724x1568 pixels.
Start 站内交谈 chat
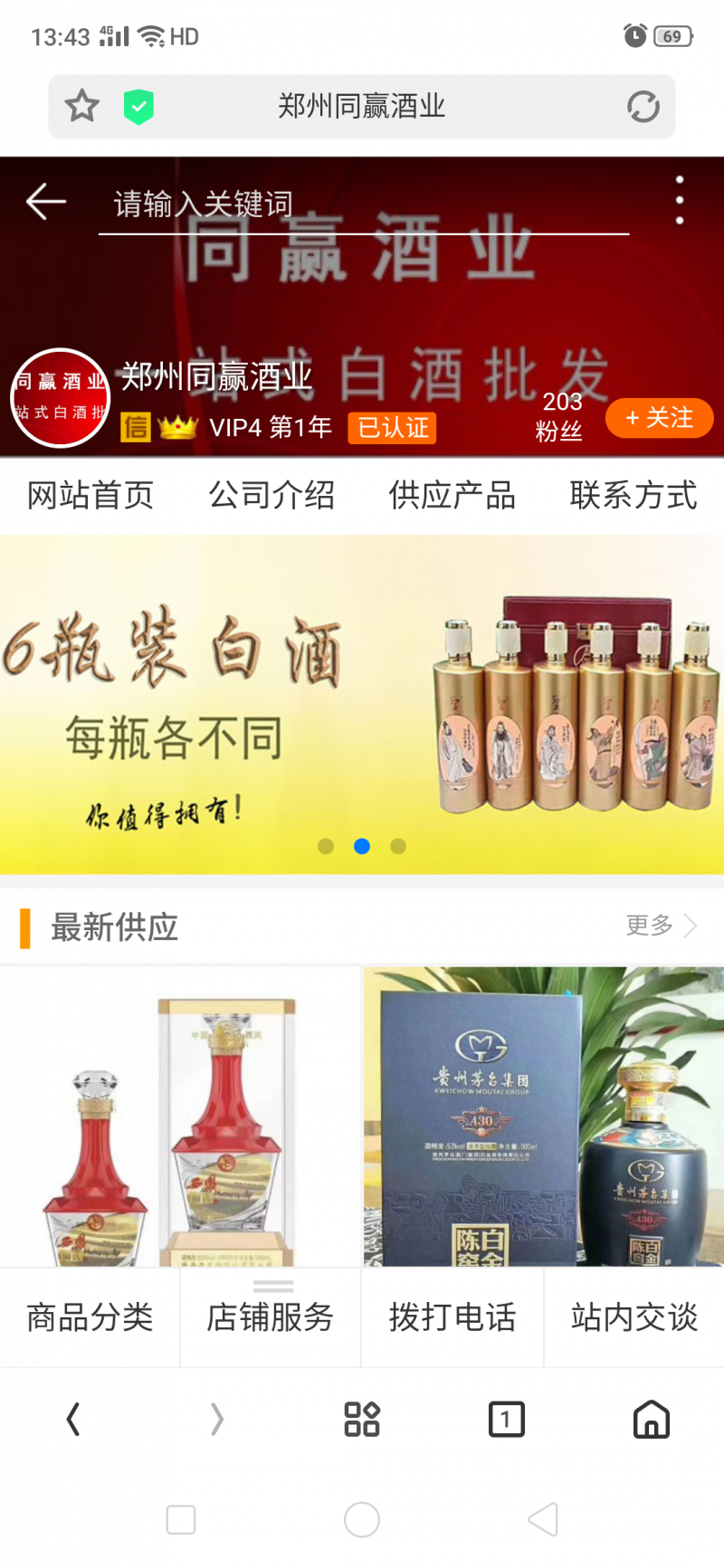[634, 1318]
